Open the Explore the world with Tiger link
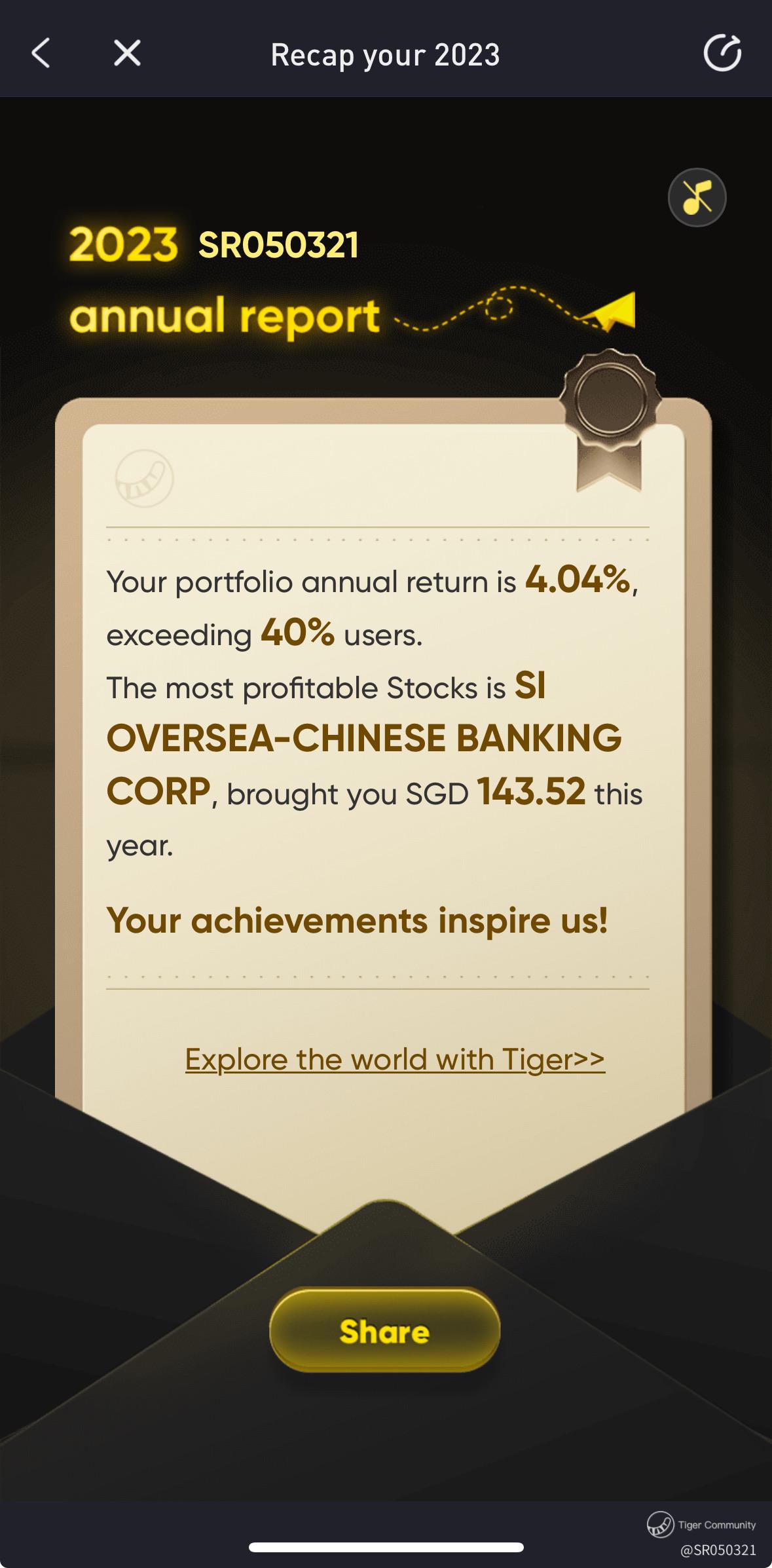The height and width of the screenshot is (1568, 772). point(395,1060)
